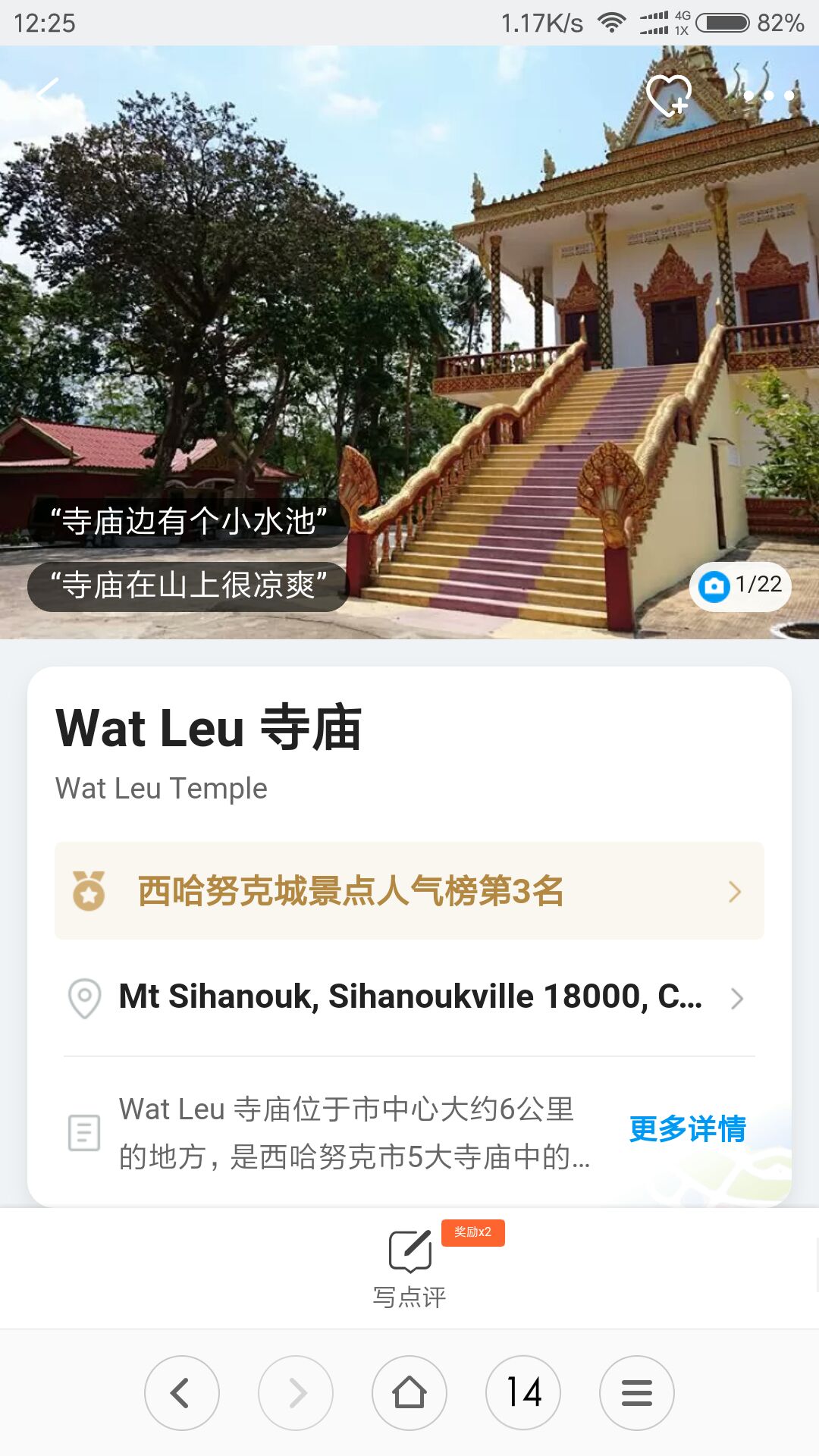Tap the browser back button

(182, 1393)
